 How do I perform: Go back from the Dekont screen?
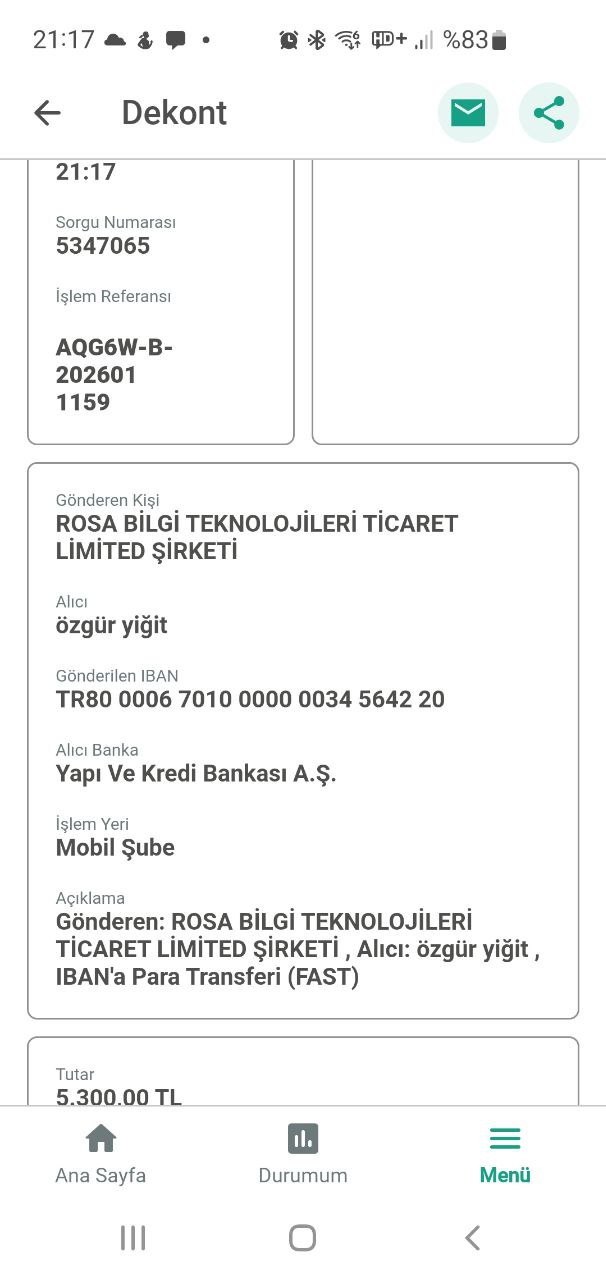tap(47, 113)
